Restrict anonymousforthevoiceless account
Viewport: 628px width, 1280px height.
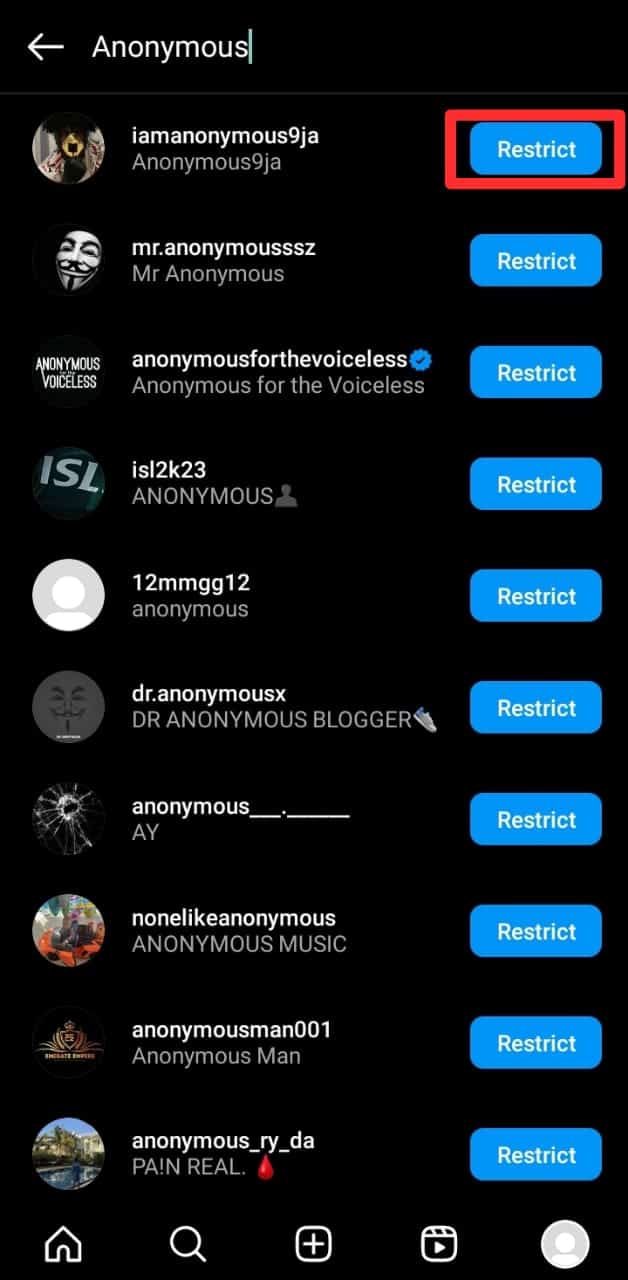[536, 373]
